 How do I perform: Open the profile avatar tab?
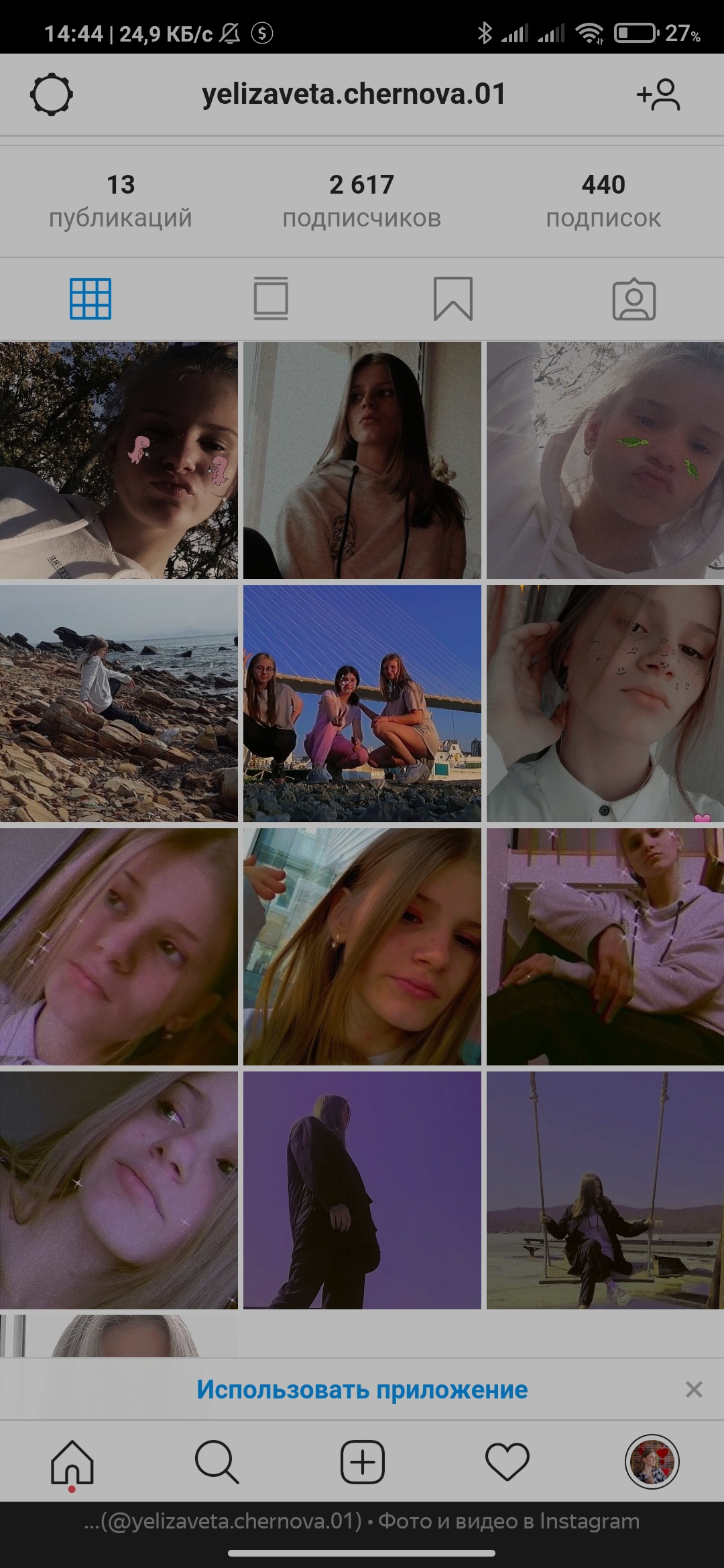coord(652,1461)
